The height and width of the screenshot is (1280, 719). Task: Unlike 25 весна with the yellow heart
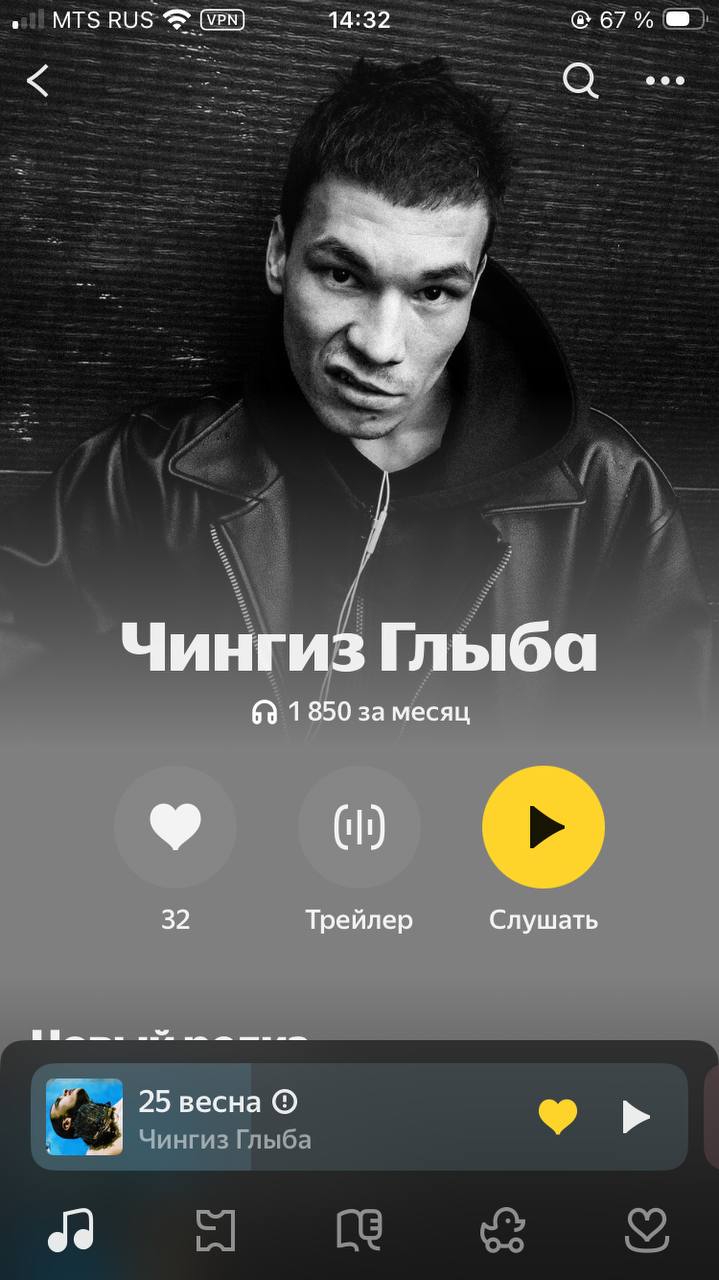point(558,1116)
